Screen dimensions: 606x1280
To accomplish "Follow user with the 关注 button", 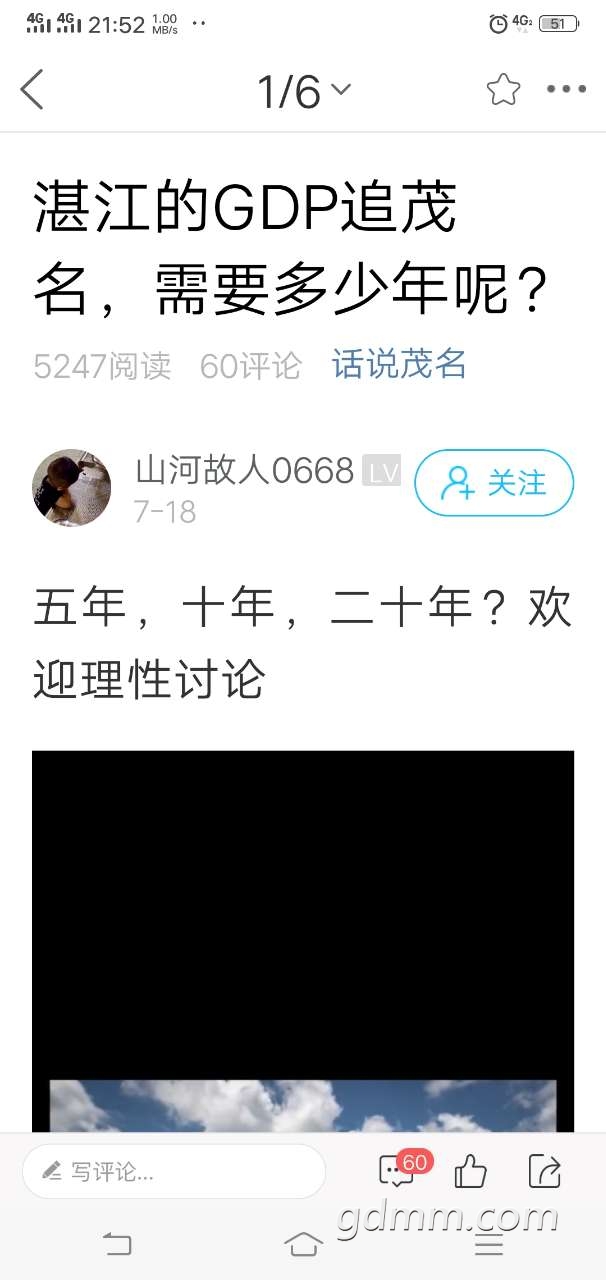I will [x=494, y=483].
